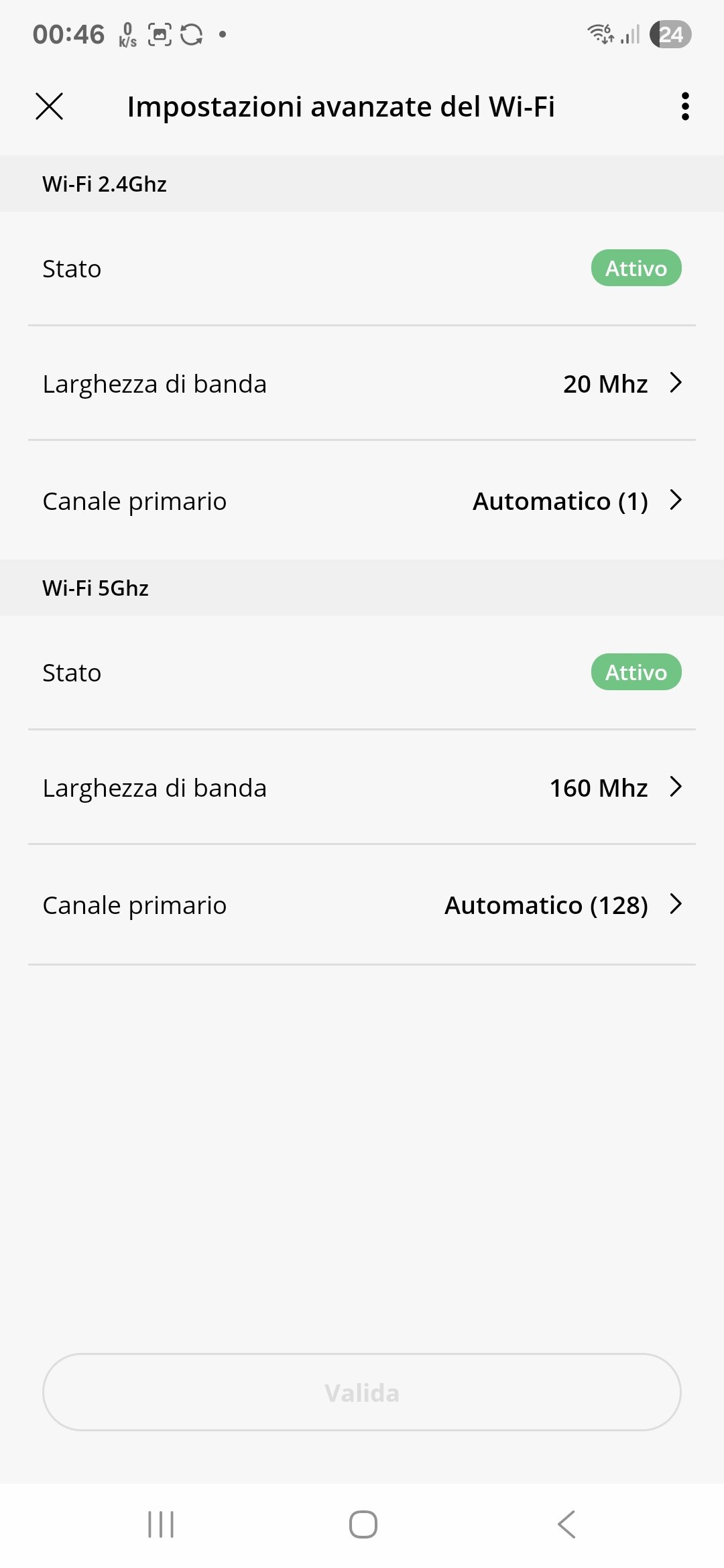Viewport: 724px width, 1568px height.
Task: Open the three-dot overflow menu
Action: [684, 107]
